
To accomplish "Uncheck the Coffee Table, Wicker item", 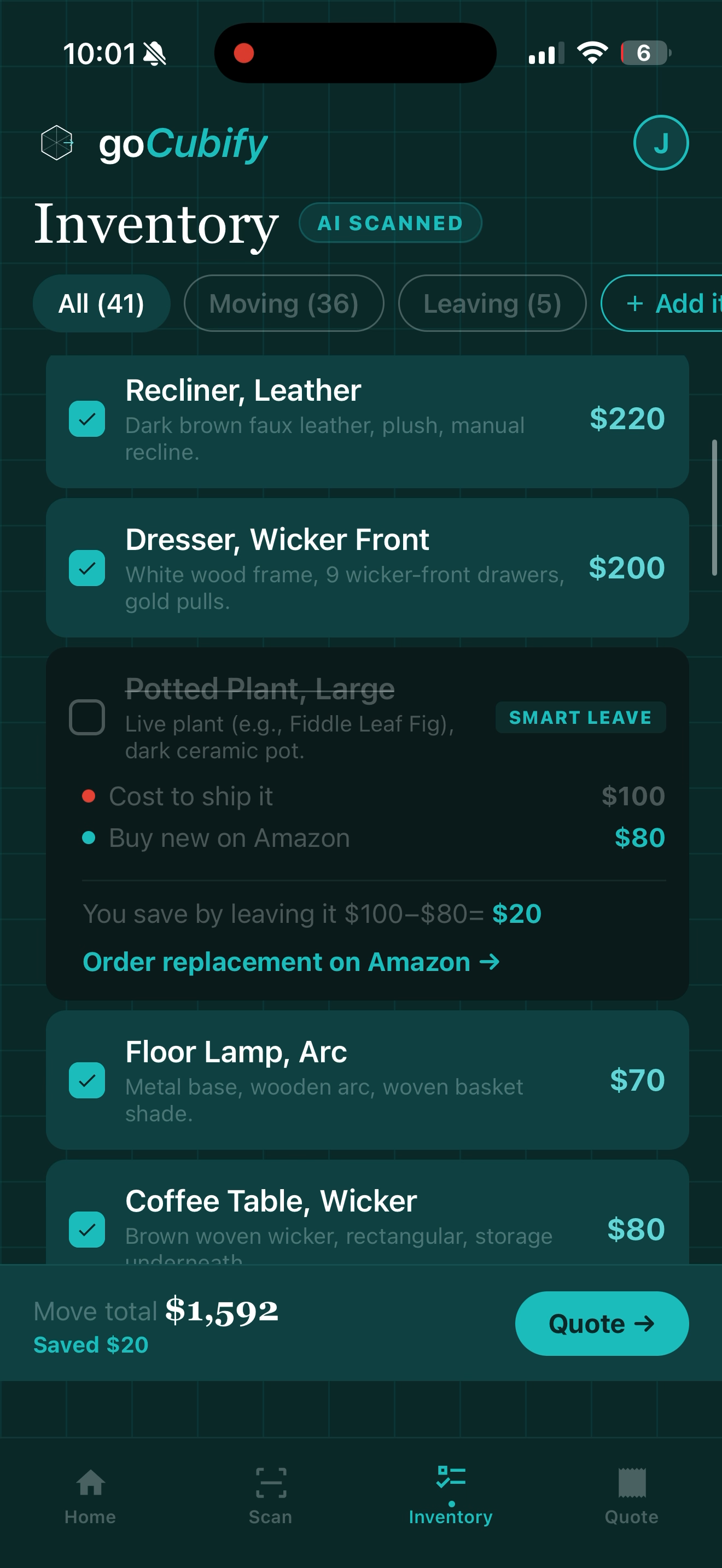I will coord(86,1230).
